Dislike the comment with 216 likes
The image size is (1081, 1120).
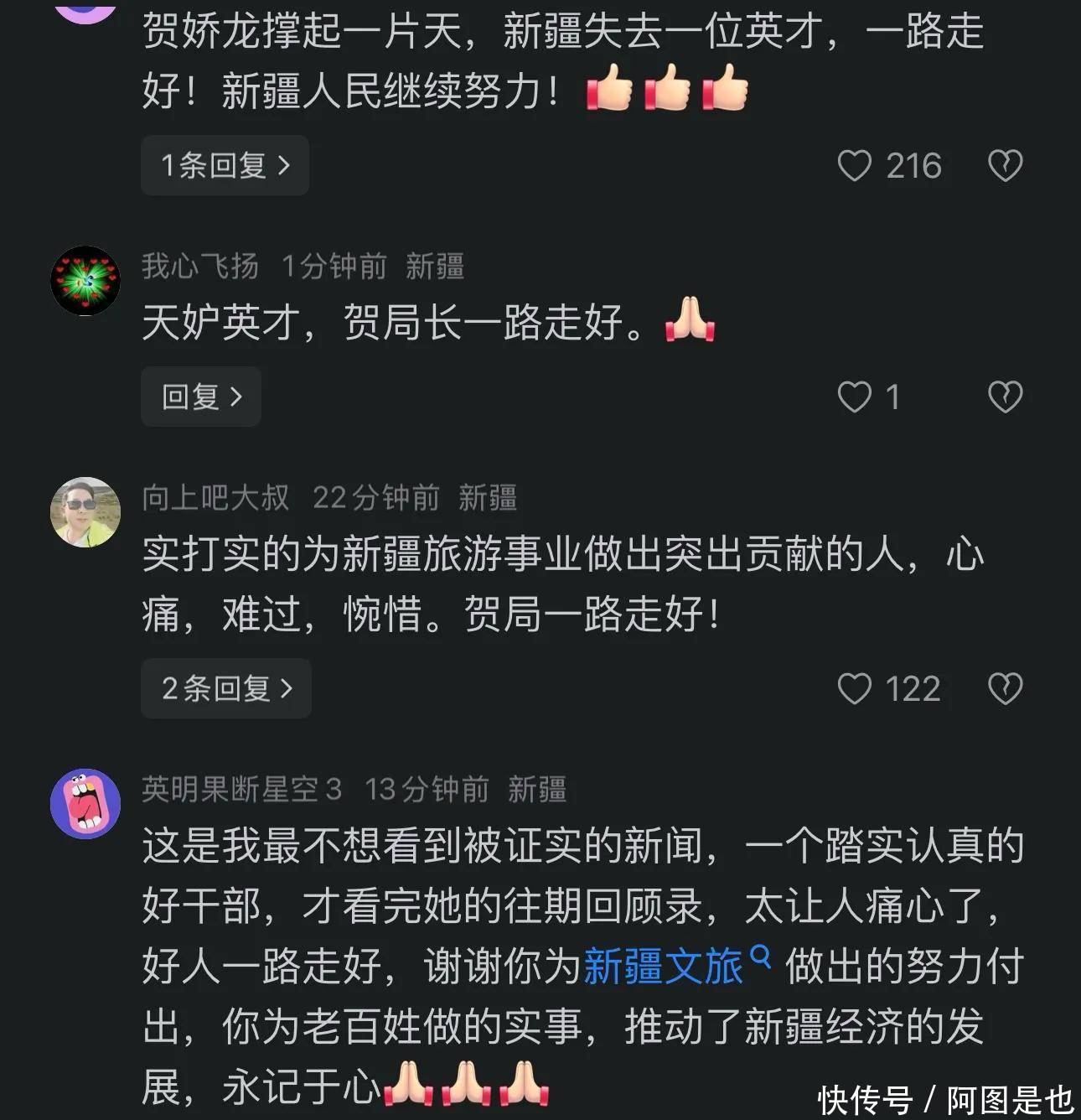pyautogui.click(x=1005, y=165)
